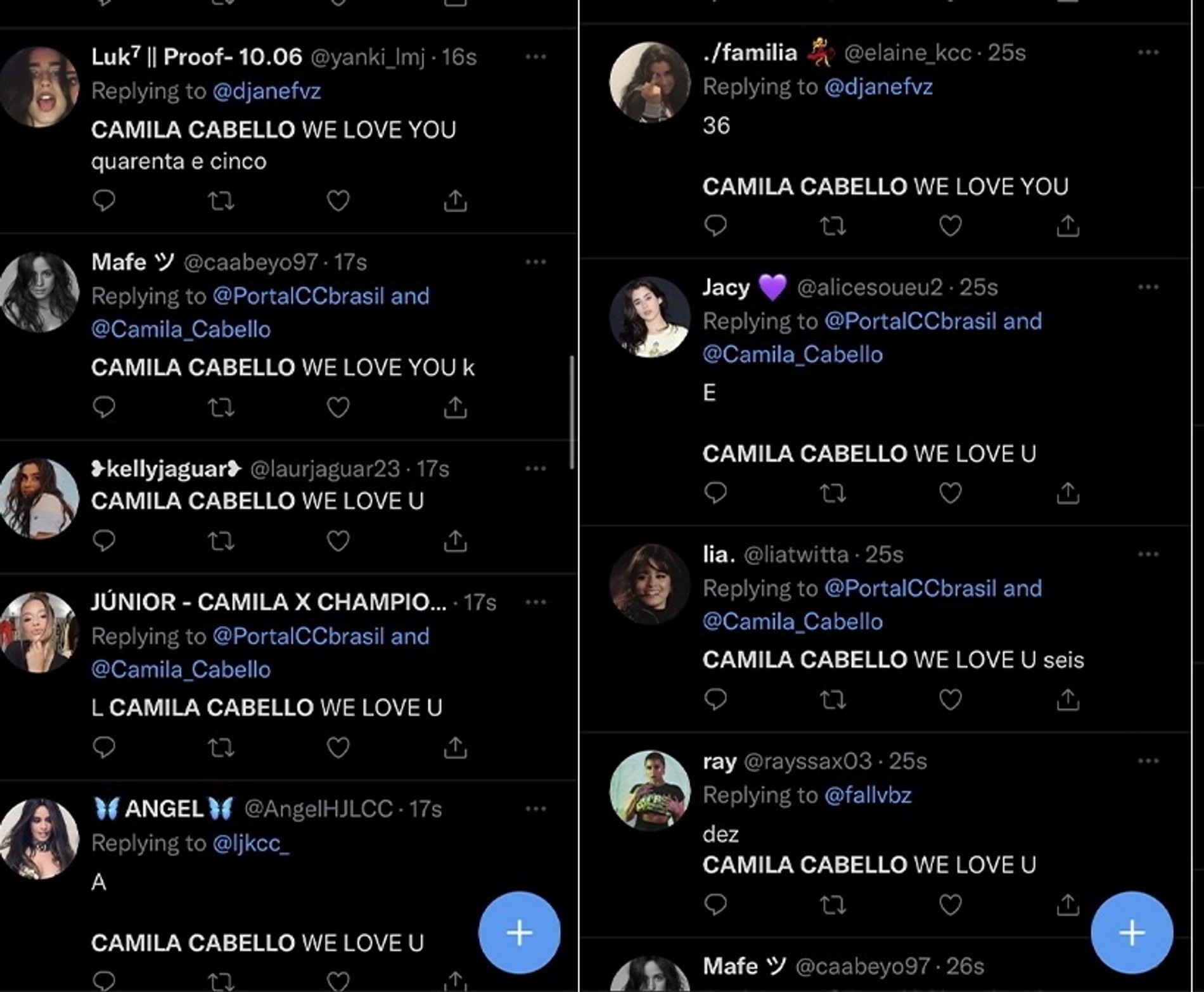Viewport: 1204px width, 992px height.
Task: Reply to kellyjaguar's tweet
Action: 104,541
